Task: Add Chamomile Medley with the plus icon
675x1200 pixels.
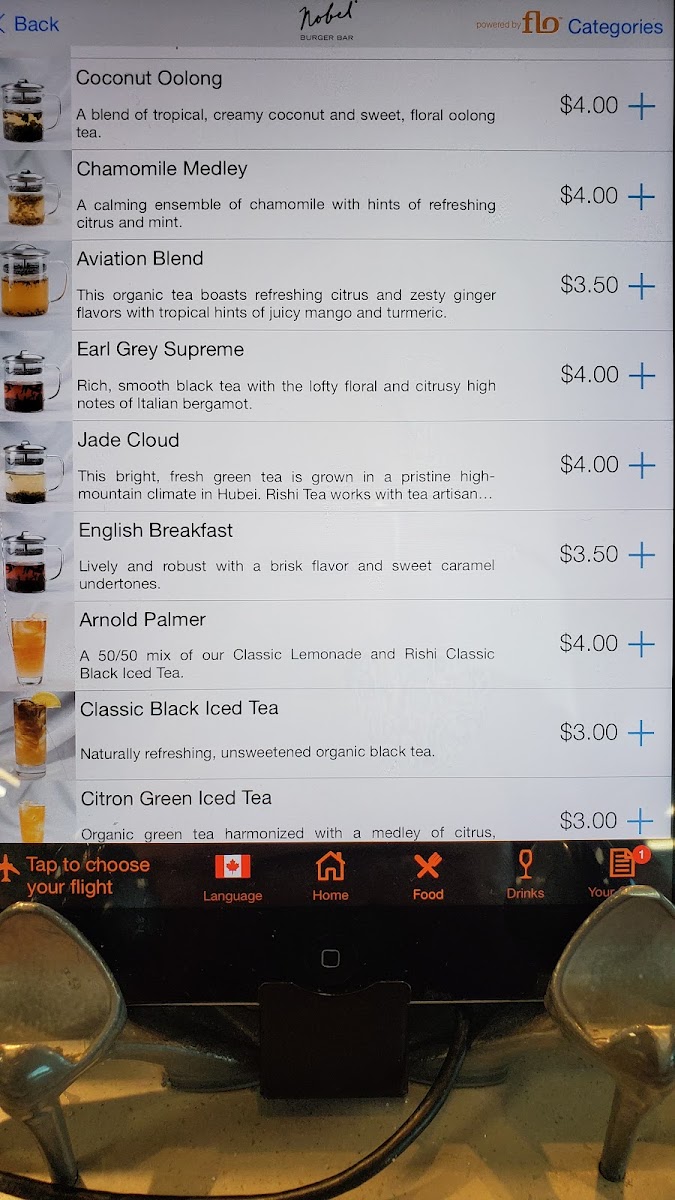Action: 641,196
